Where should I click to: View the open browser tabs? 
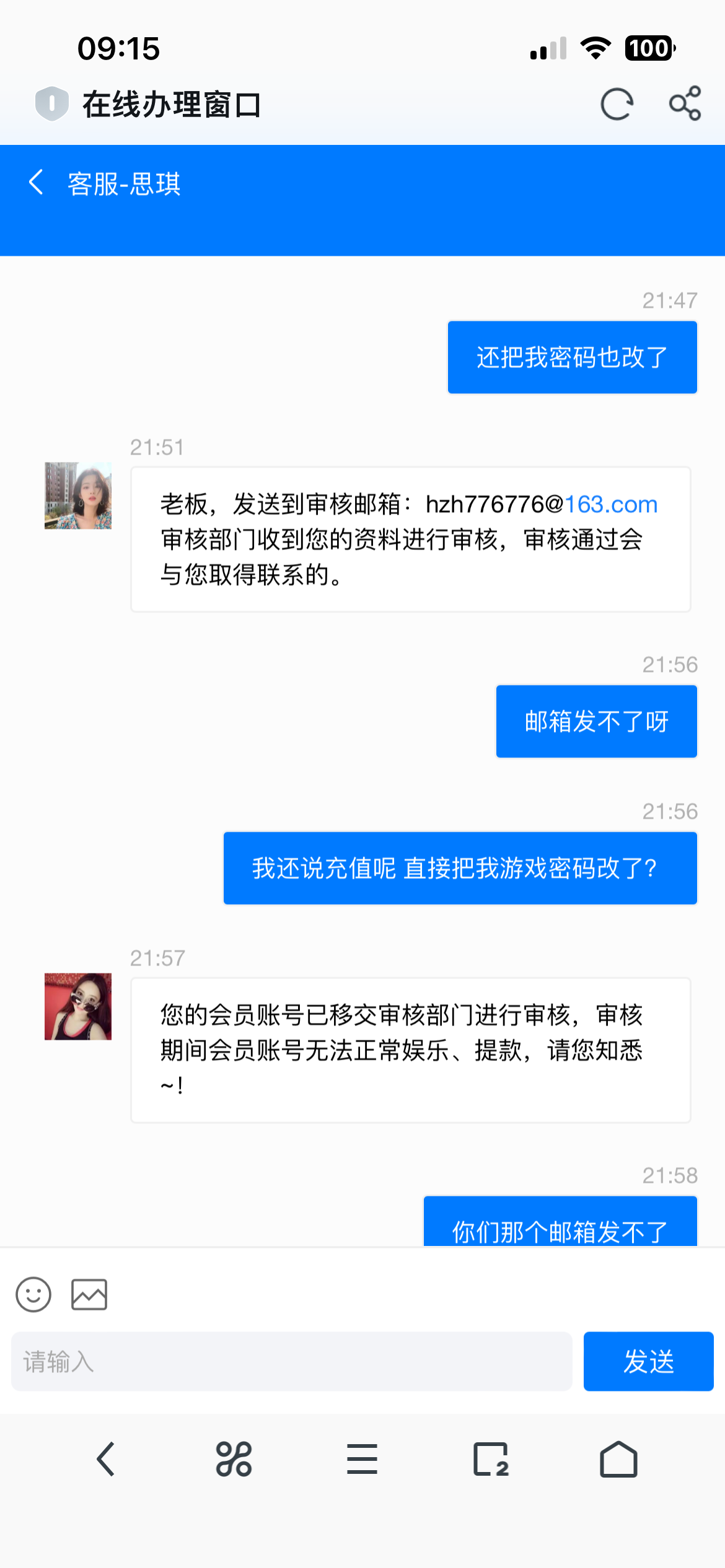point(491,1459)
